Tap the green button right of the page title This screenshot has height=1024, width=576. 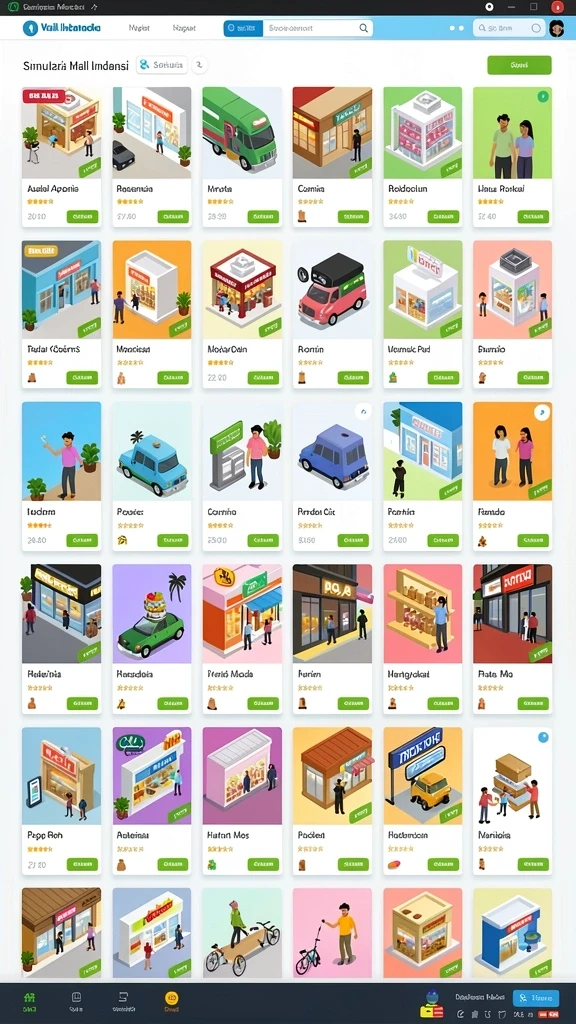pyautogui.click(x=519, y=65)
